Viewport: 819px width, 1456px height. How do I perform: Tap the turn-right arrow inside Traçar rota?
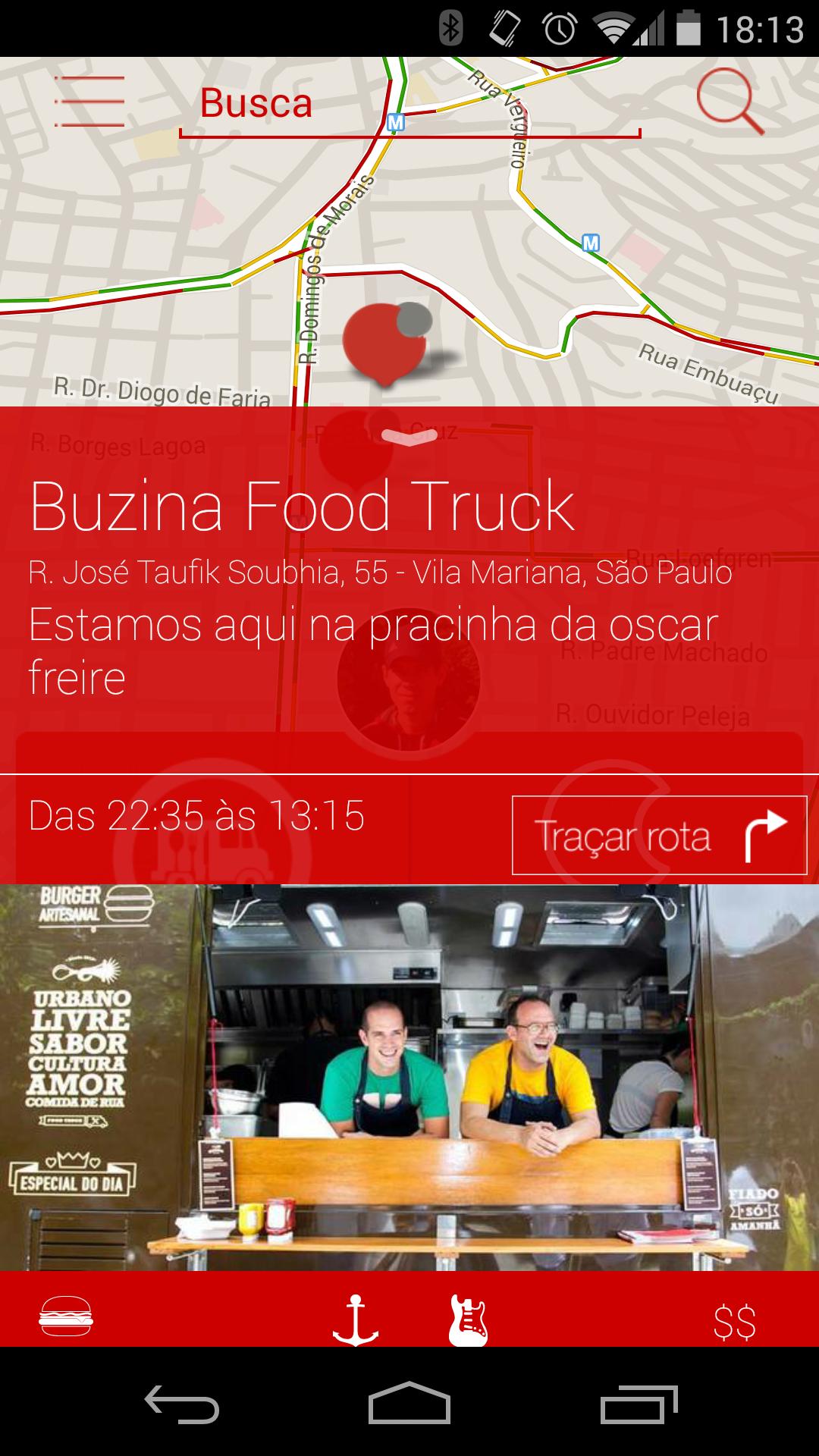point(768,835)
